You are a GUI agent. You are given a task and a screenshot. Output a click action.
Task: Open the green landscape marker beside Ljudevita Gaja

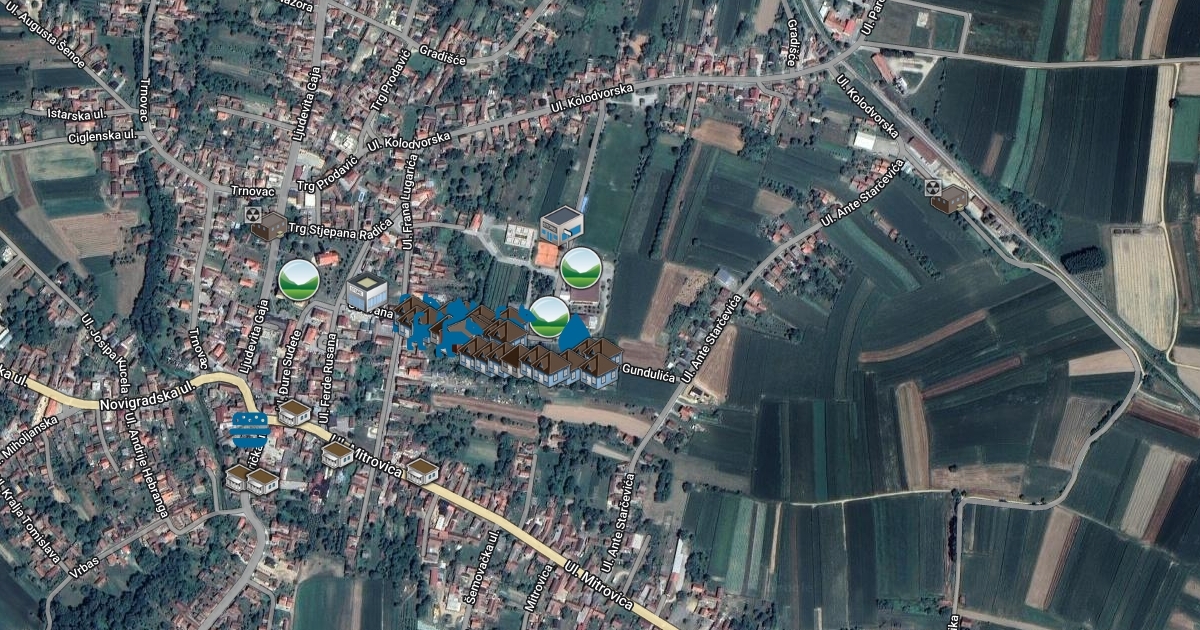299,279
